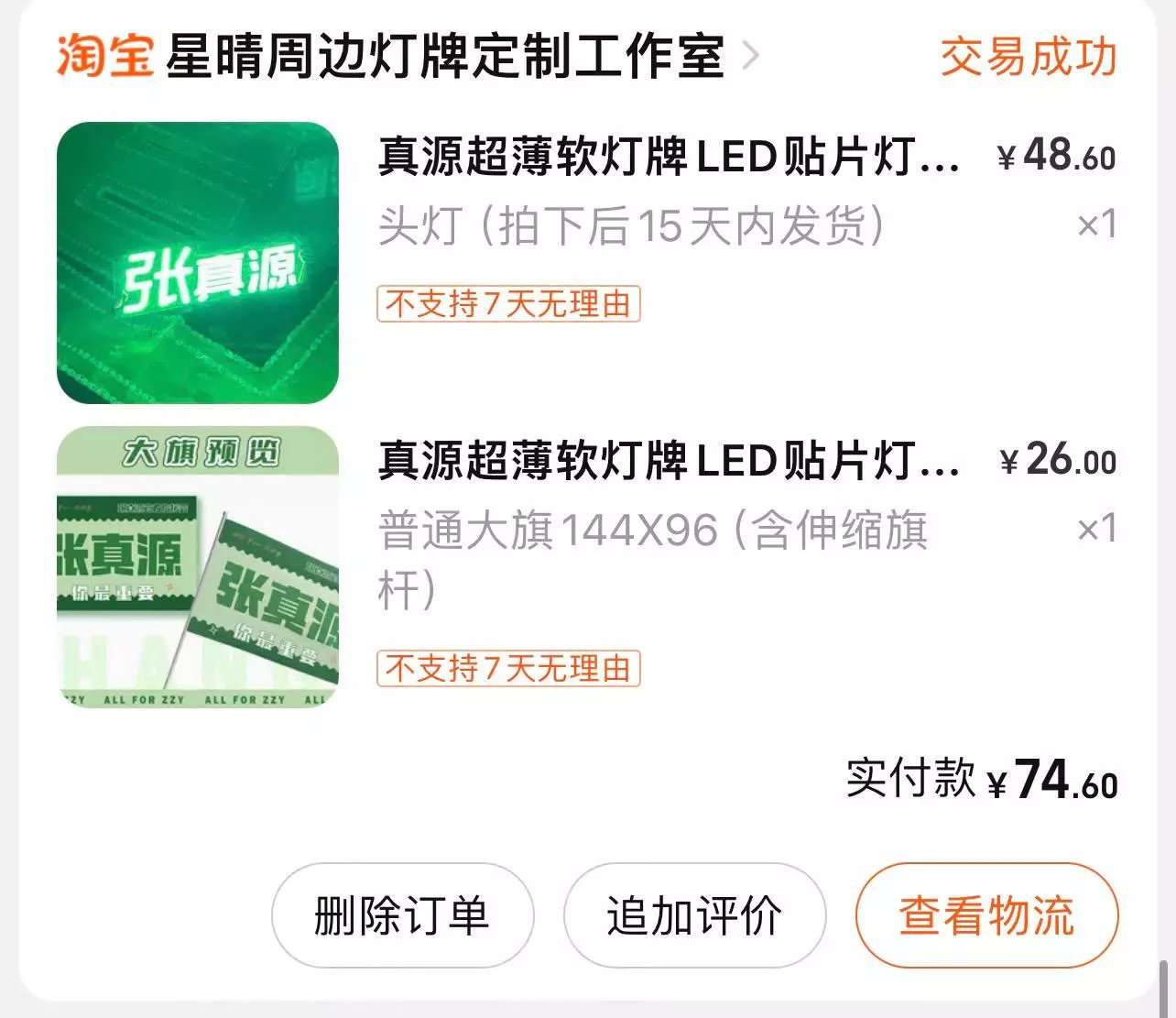Tap 追加评价 to add a follow-up review
The height and width of the screenshot is (1018, 1176).
[694, 915]
